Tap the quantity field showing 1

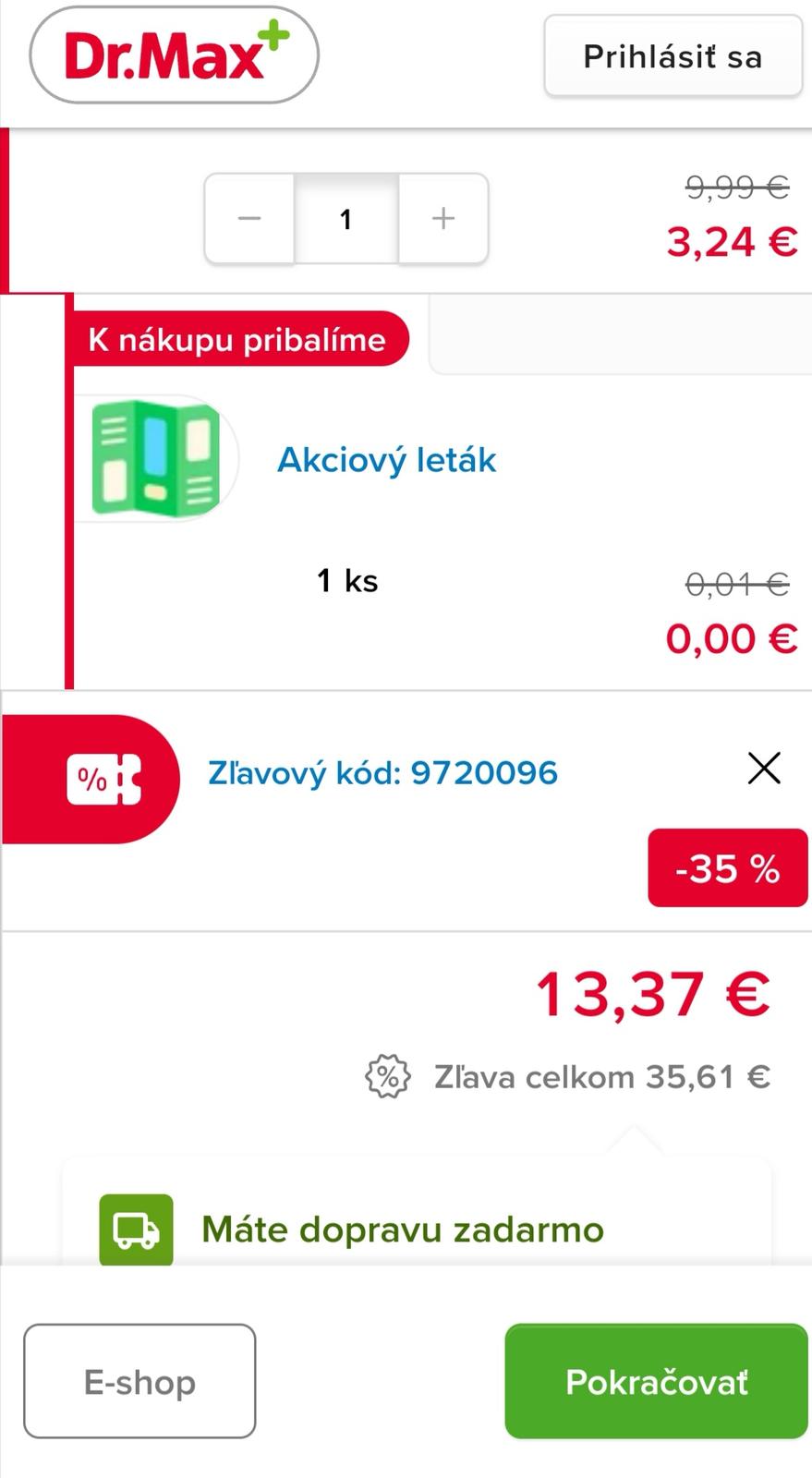click(x=345, y=219)
